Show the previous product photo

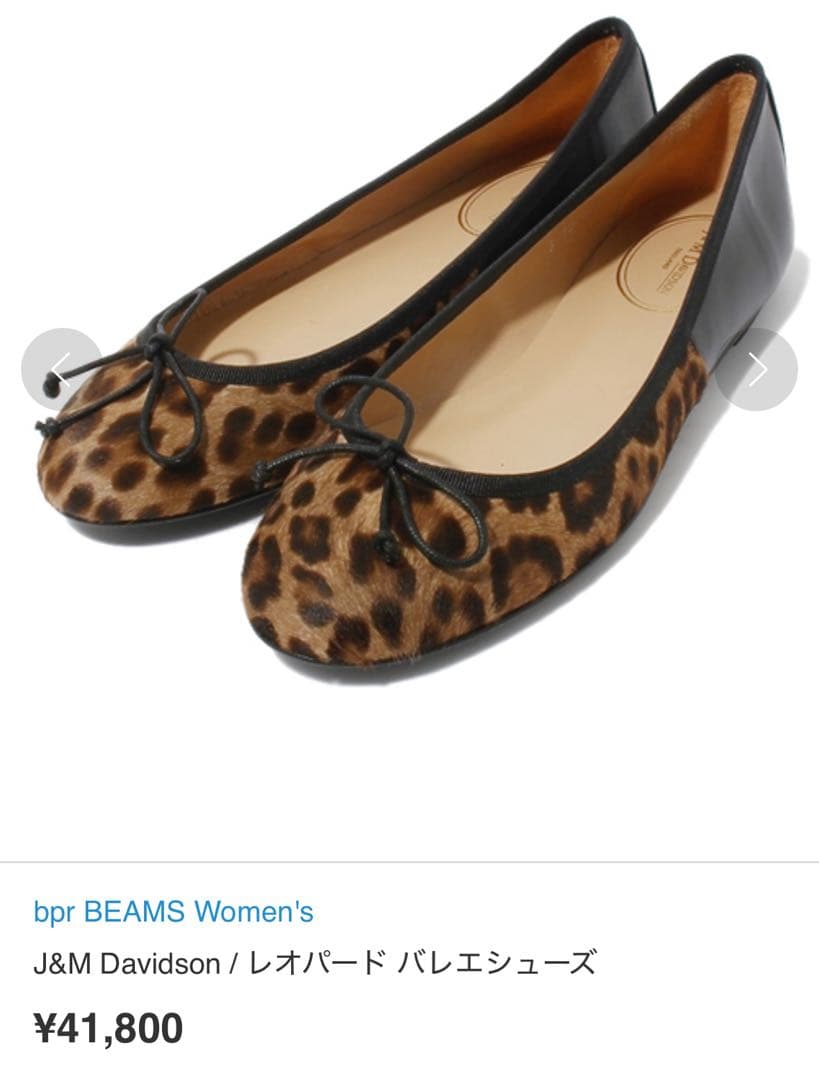61,369
